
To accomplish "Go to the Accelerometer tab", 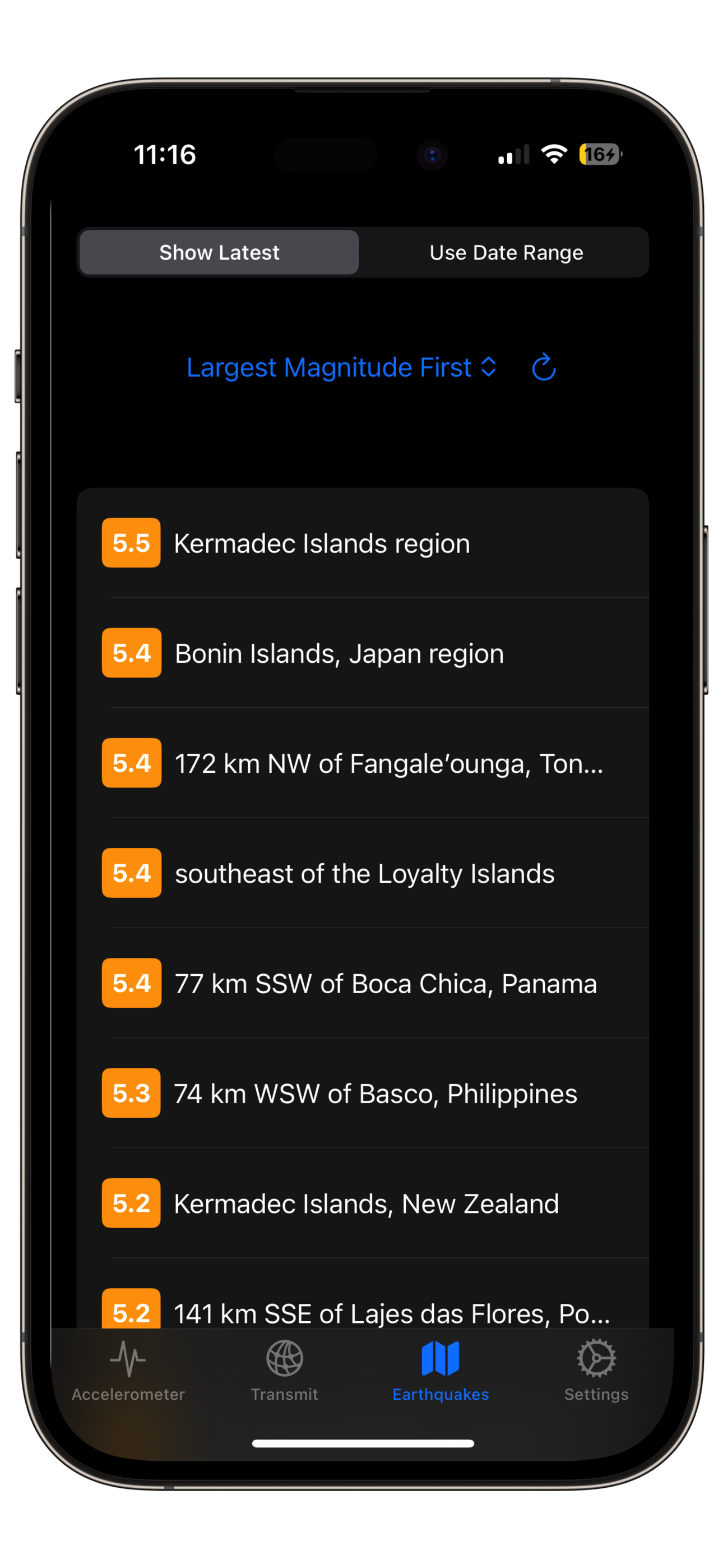I will pyautogui.click(x=128, y=1368).
